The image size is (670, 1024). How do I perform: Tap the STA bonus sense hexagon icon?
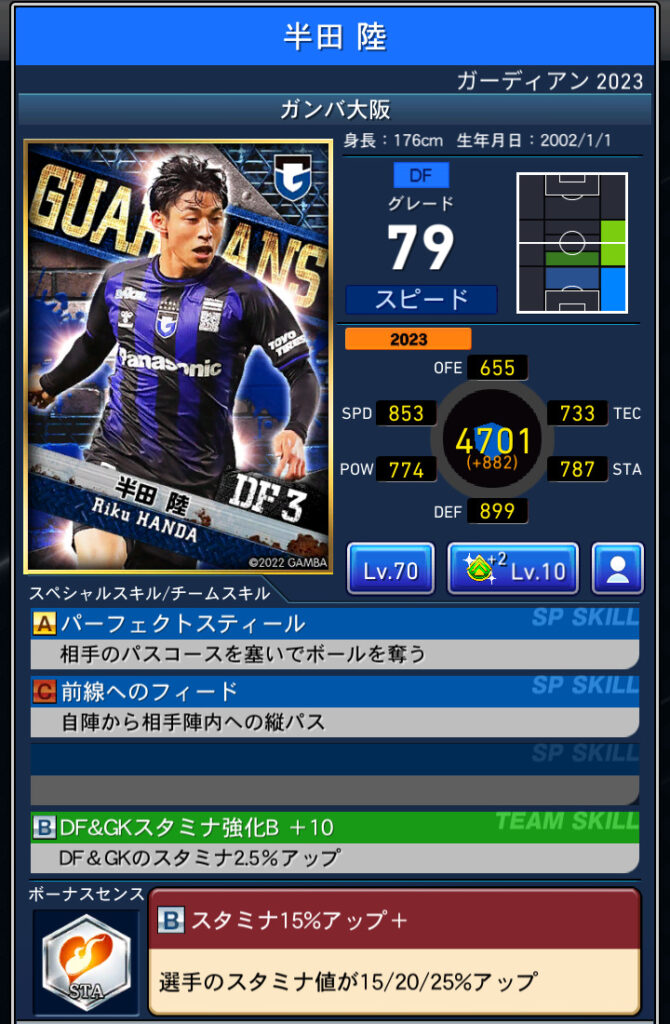[x=86, y=959]
